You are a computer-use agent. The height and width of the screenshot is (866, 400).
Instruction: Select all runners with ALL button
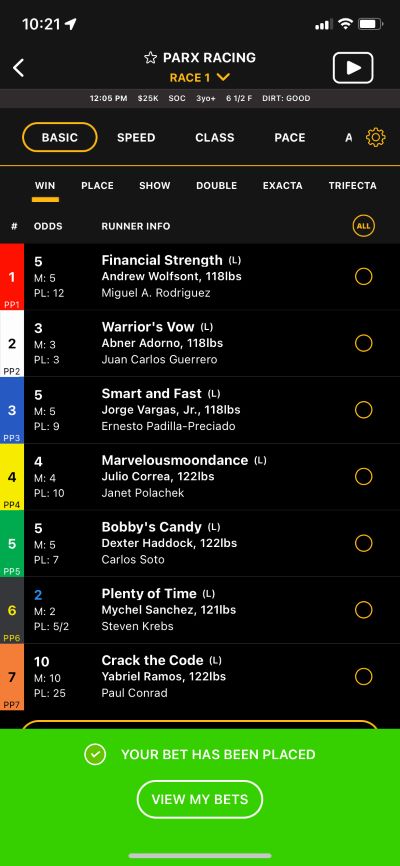(x=364, y=226)
